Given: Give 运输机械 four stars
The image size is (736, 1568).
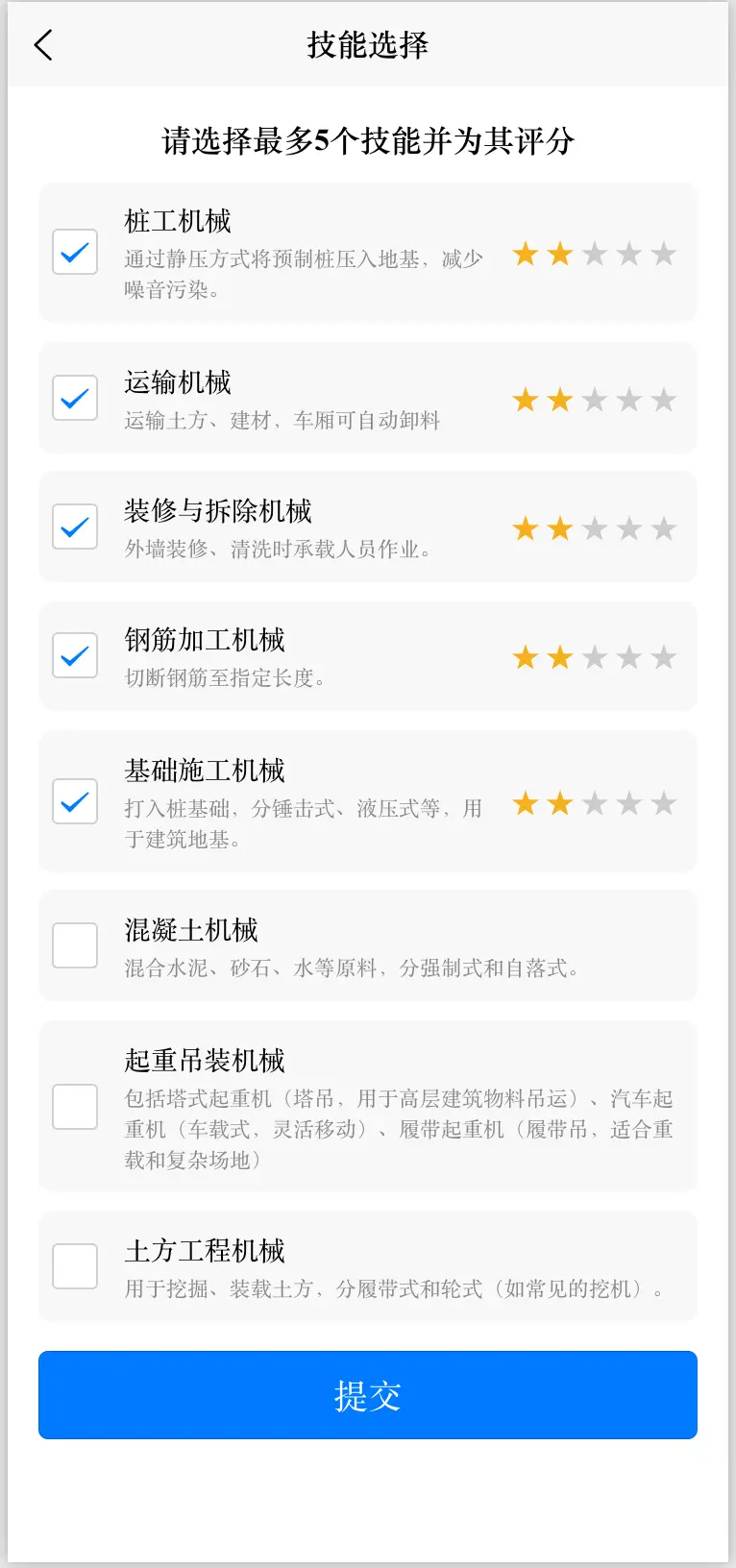Looking at the screenshot, I should tap(629, 401).
